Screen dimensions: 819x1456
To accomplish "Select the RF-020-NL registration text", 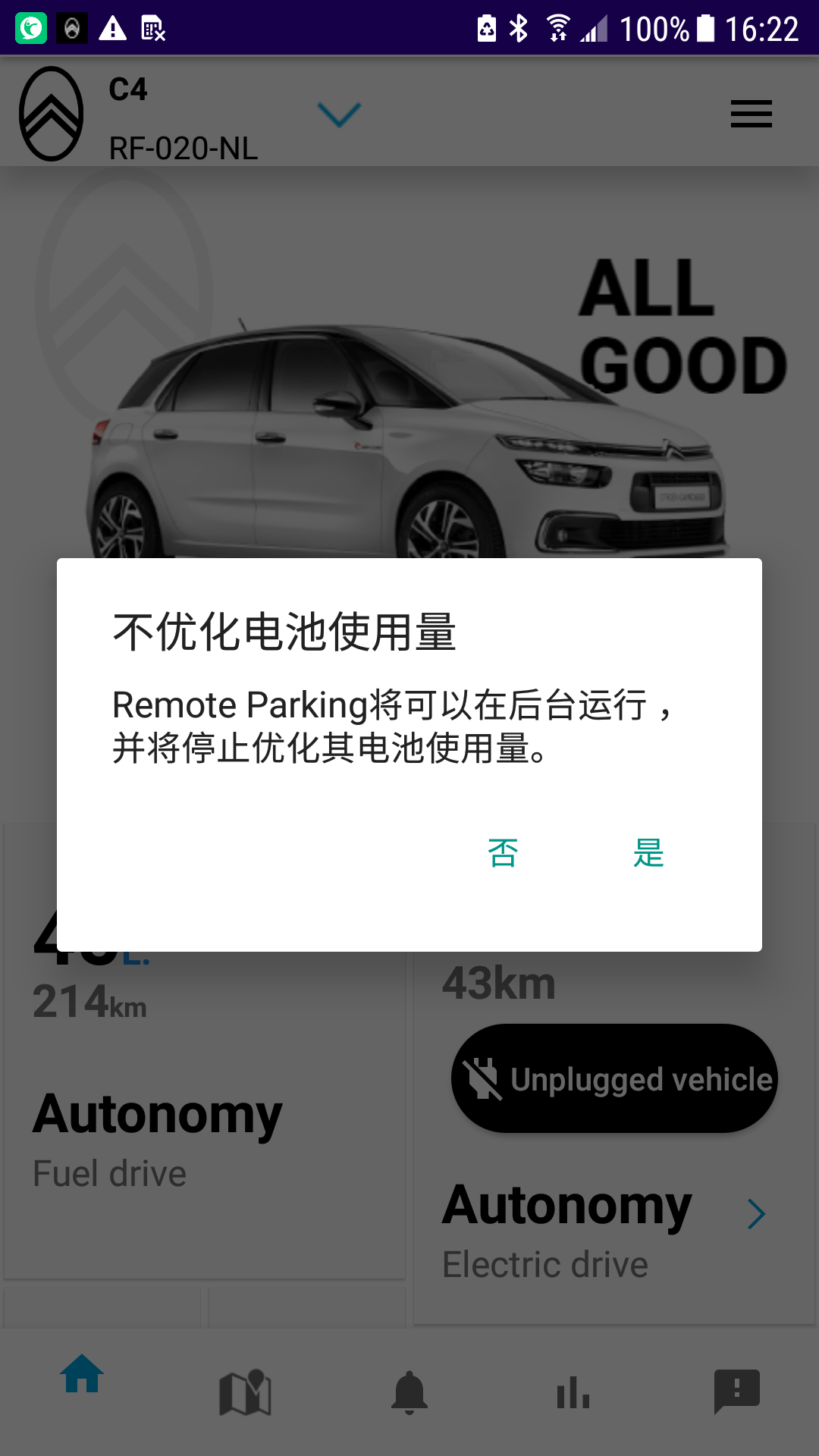I will click(184, 149).
